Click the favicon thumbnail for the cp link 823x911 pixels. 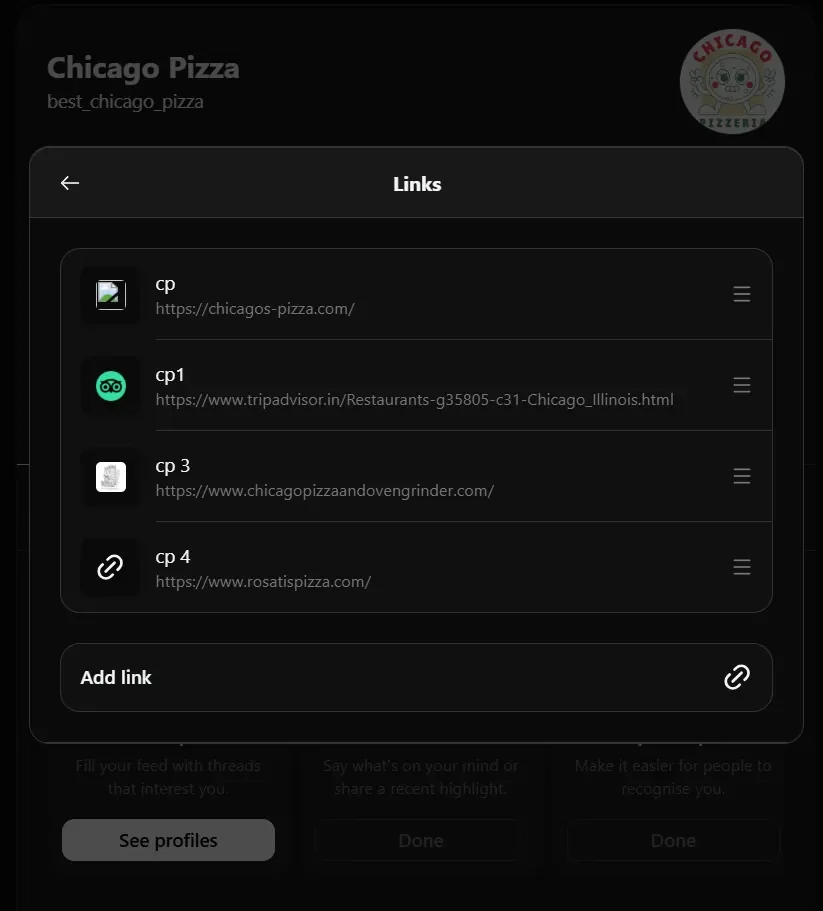pyautogui.click(x=110, y=294)
